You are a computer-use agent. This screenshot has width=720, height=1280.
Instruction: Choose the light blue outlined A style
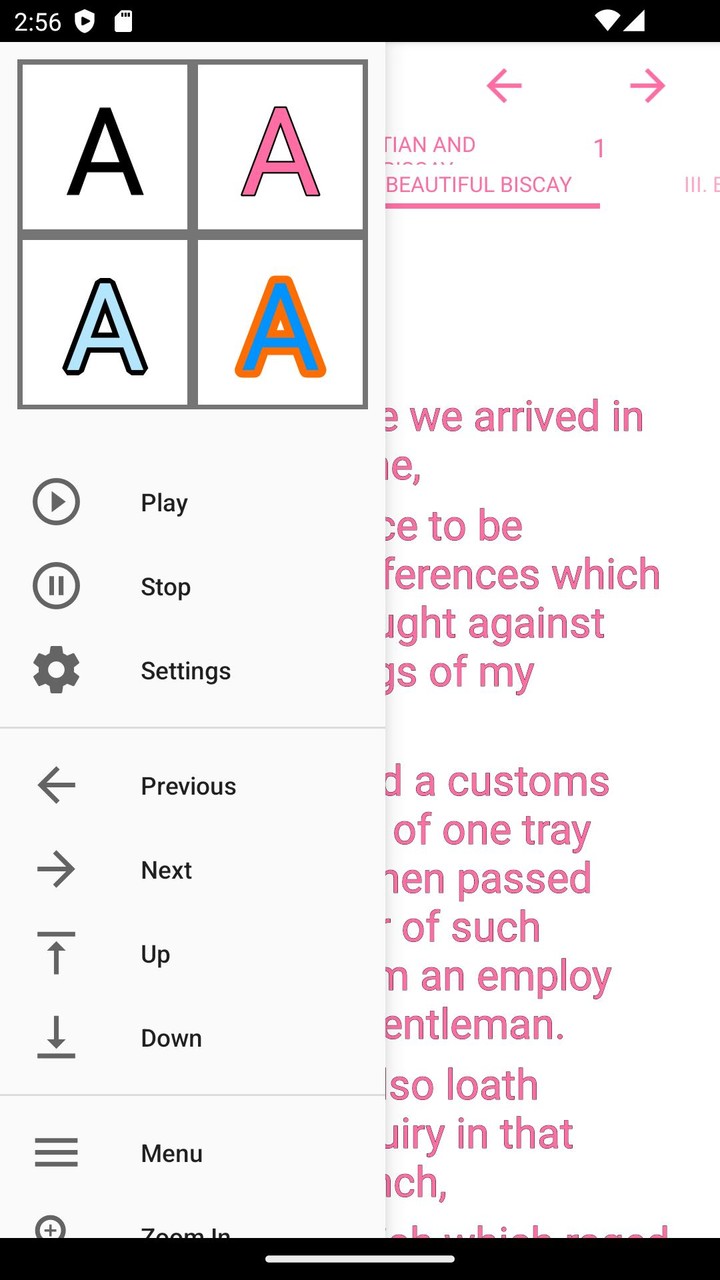(104, 323)
